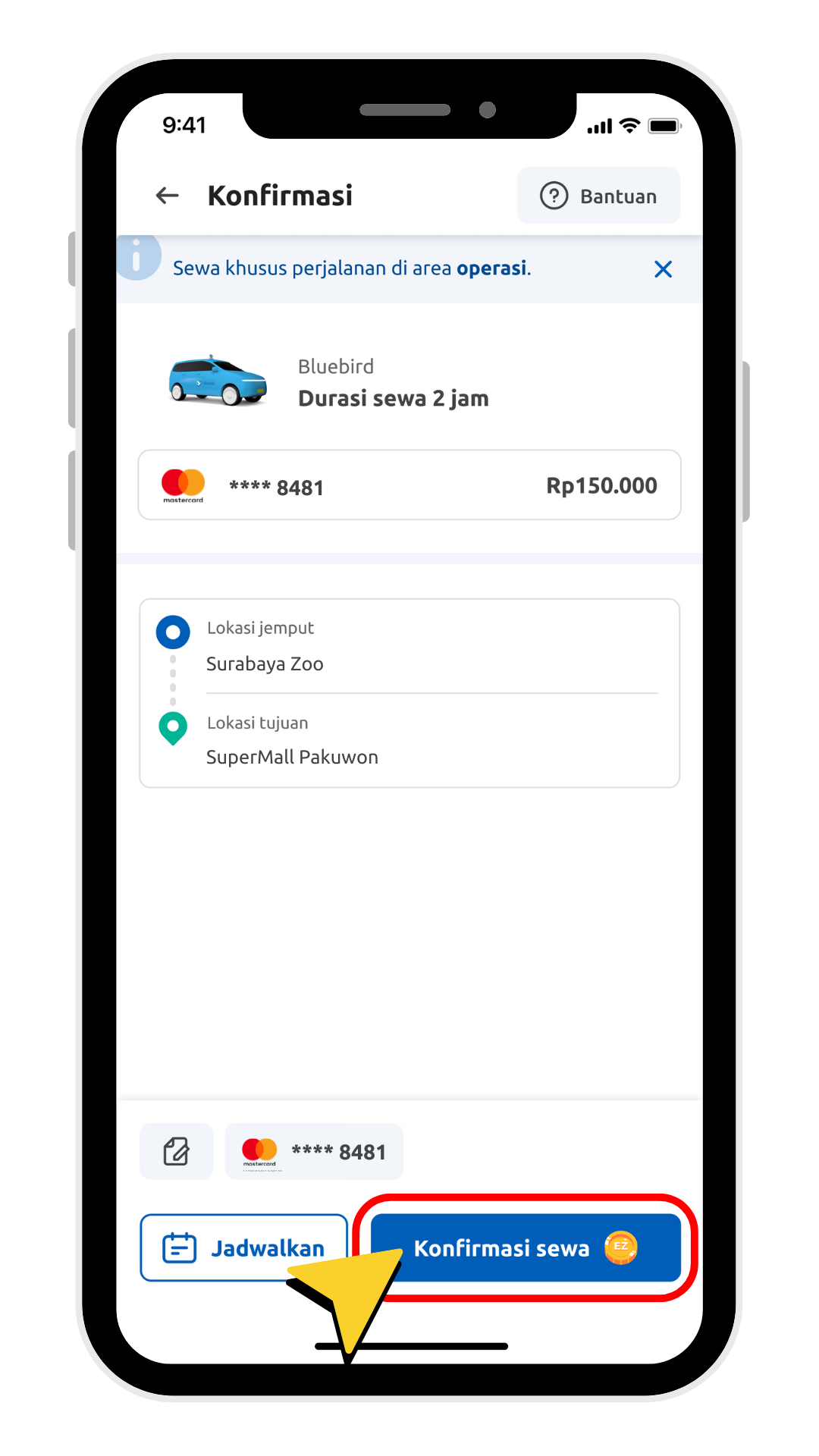Dismiss the area operasi info banner
The width and height of the screenshot is (819, 1456).
pos(663,269)
